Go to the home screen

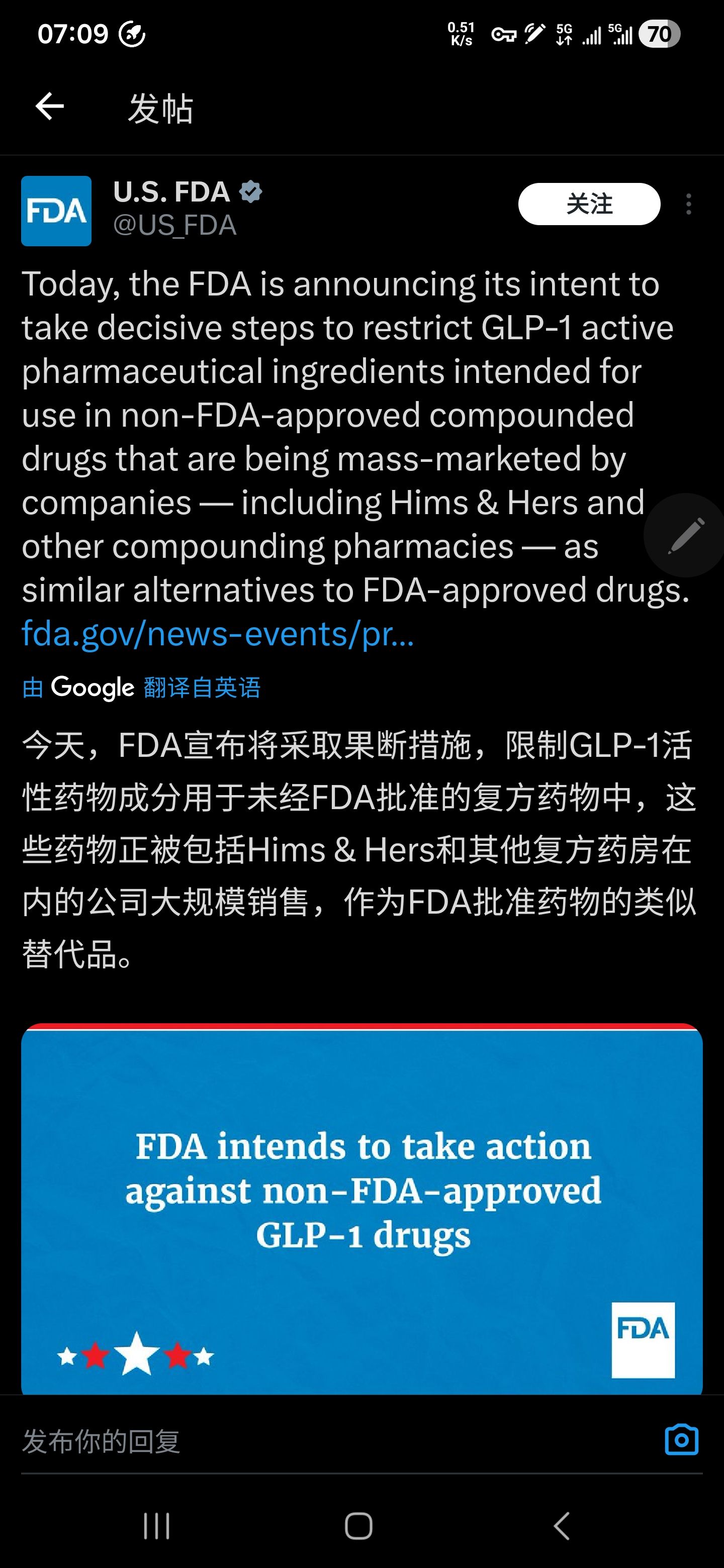point(358,1525)
